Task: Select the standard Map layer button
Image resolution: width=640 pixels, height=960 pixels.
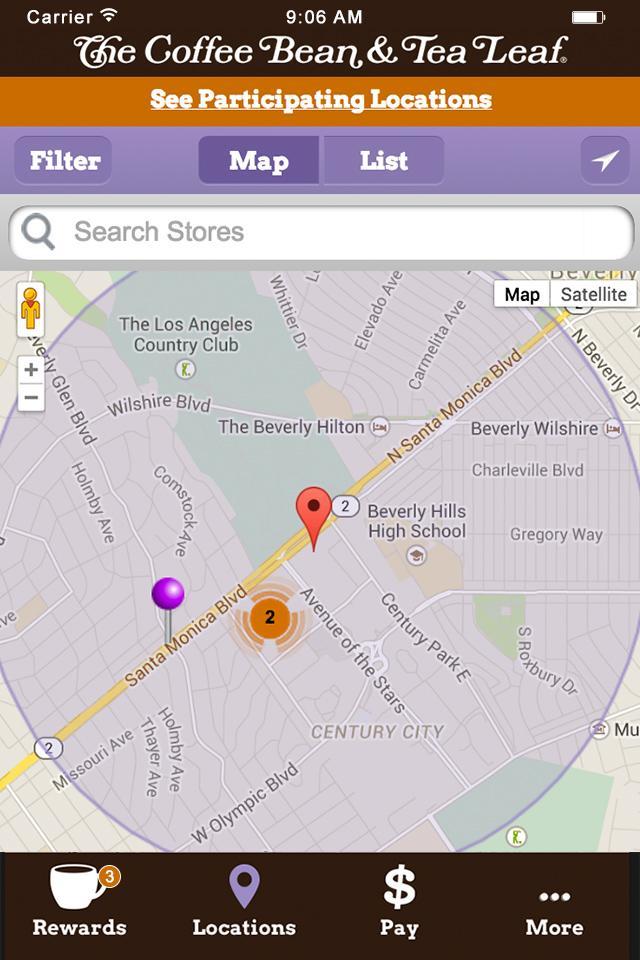Action: tap(522, 294)
